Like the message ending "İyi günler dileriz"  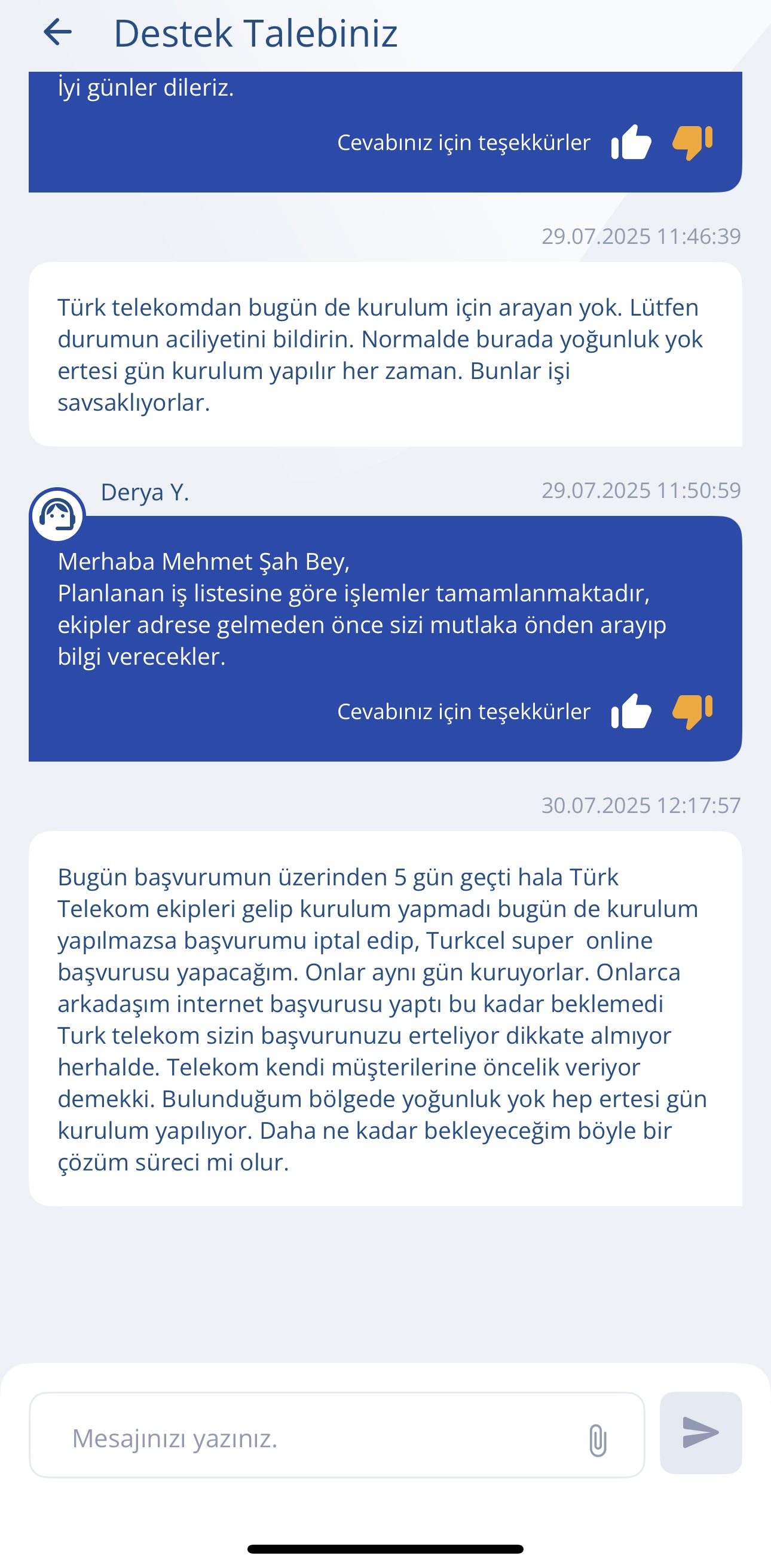(x=631, y=142)
